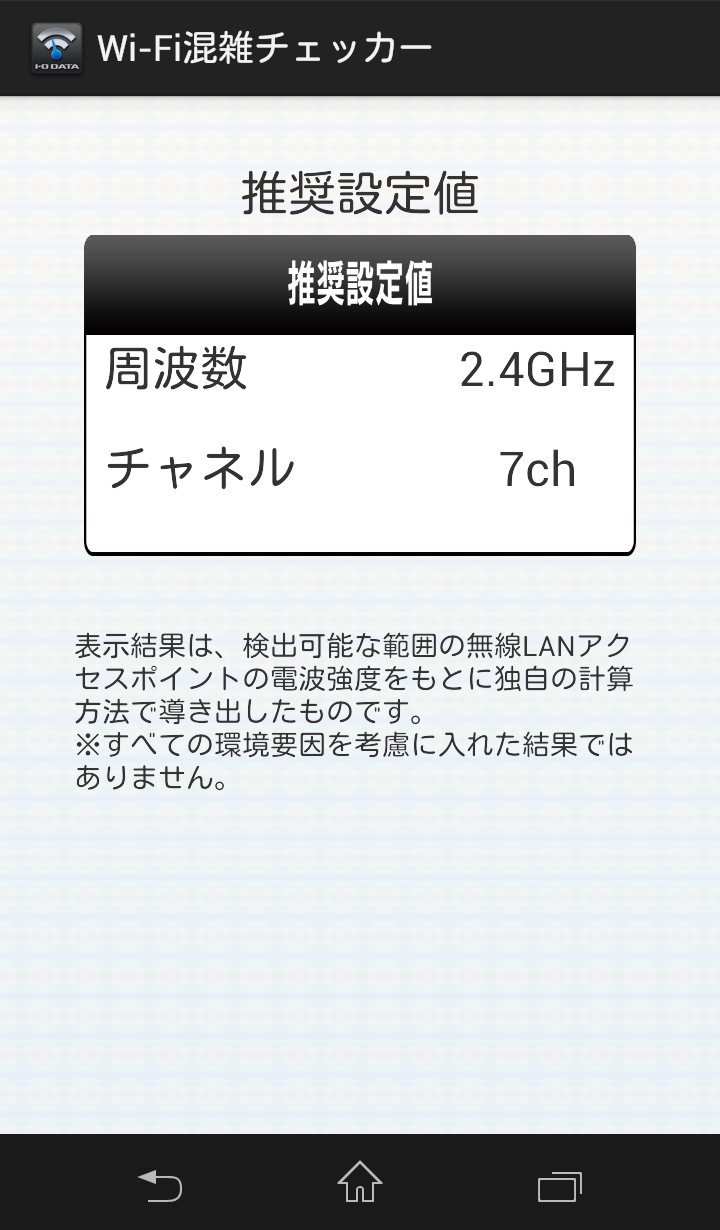
Task: Tap the Wi-Fi混雑チェッカー app icon
Action: click(56, 48)
